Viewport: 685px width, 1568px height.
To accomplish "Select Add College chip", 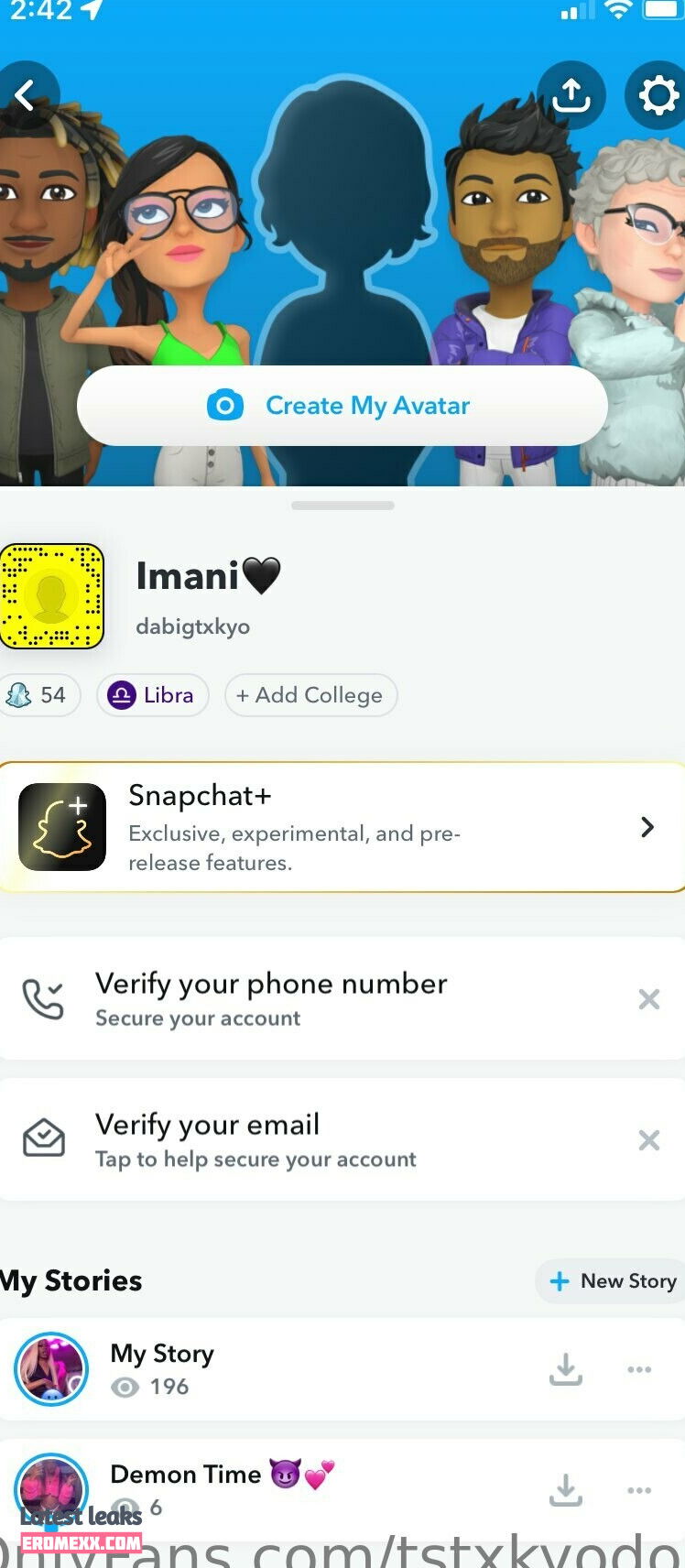I will (x=310, y=695).
